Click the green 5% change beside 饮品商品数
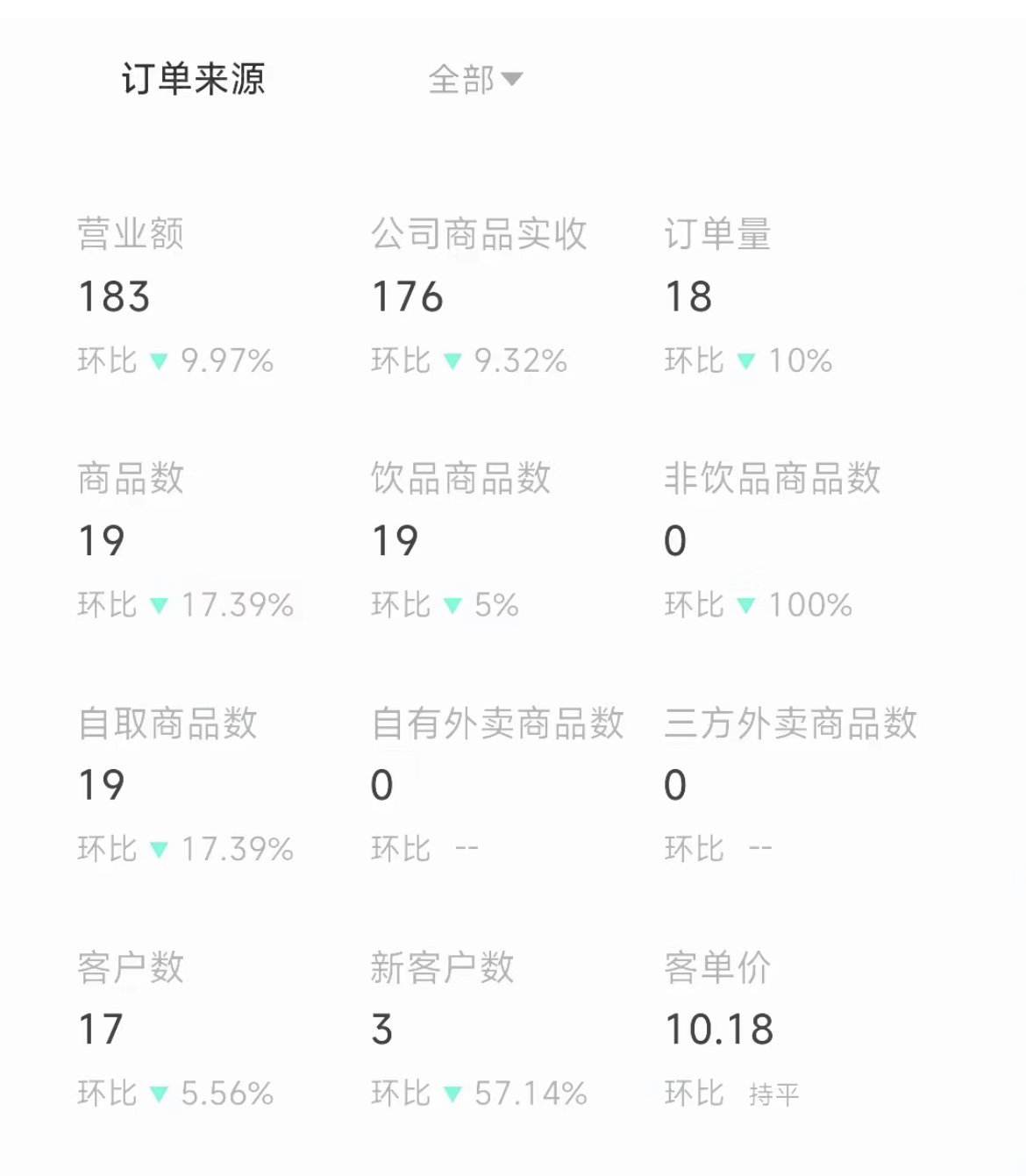 click(495, 605)
